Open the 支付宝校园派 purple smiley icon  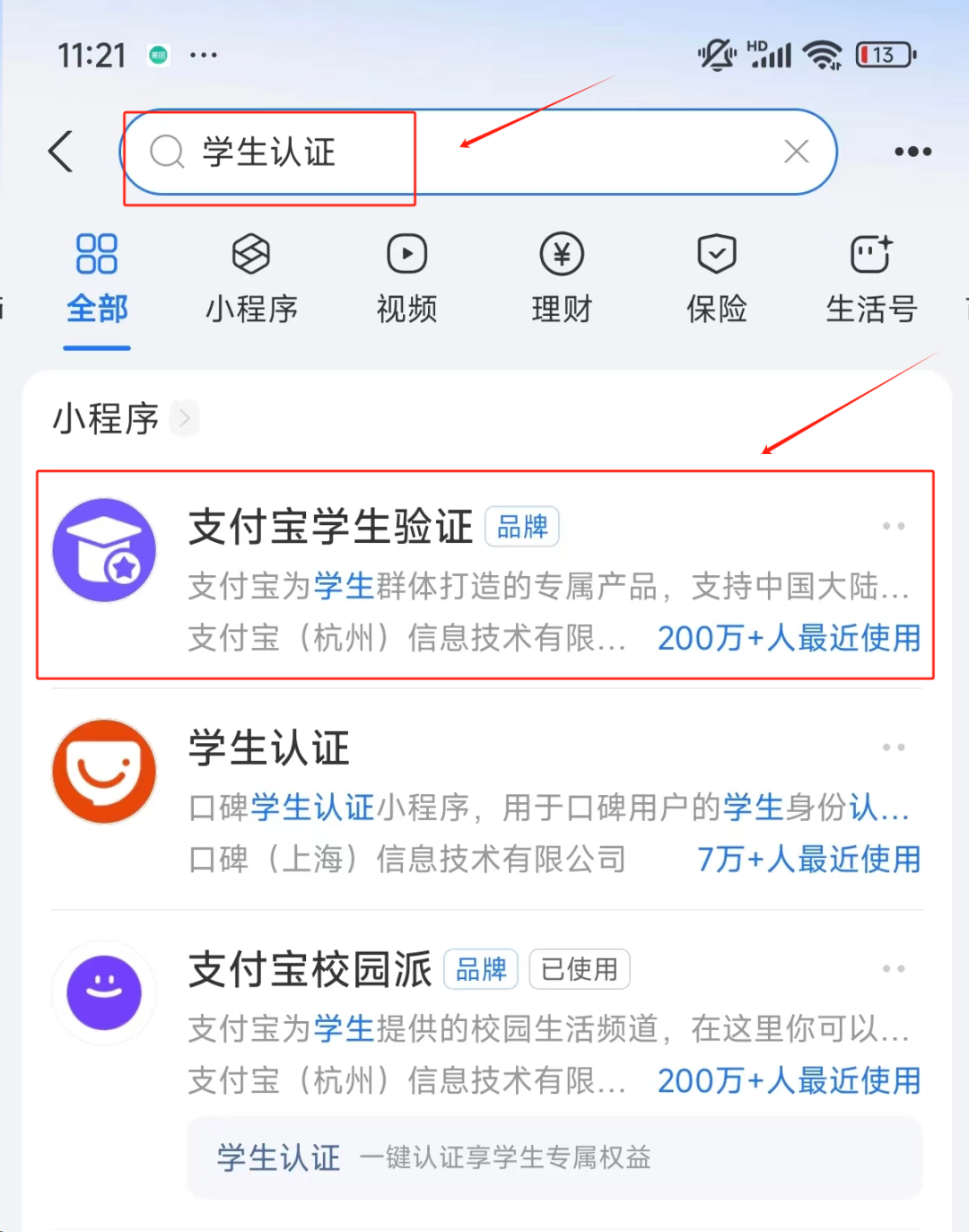tap(104, 993)
